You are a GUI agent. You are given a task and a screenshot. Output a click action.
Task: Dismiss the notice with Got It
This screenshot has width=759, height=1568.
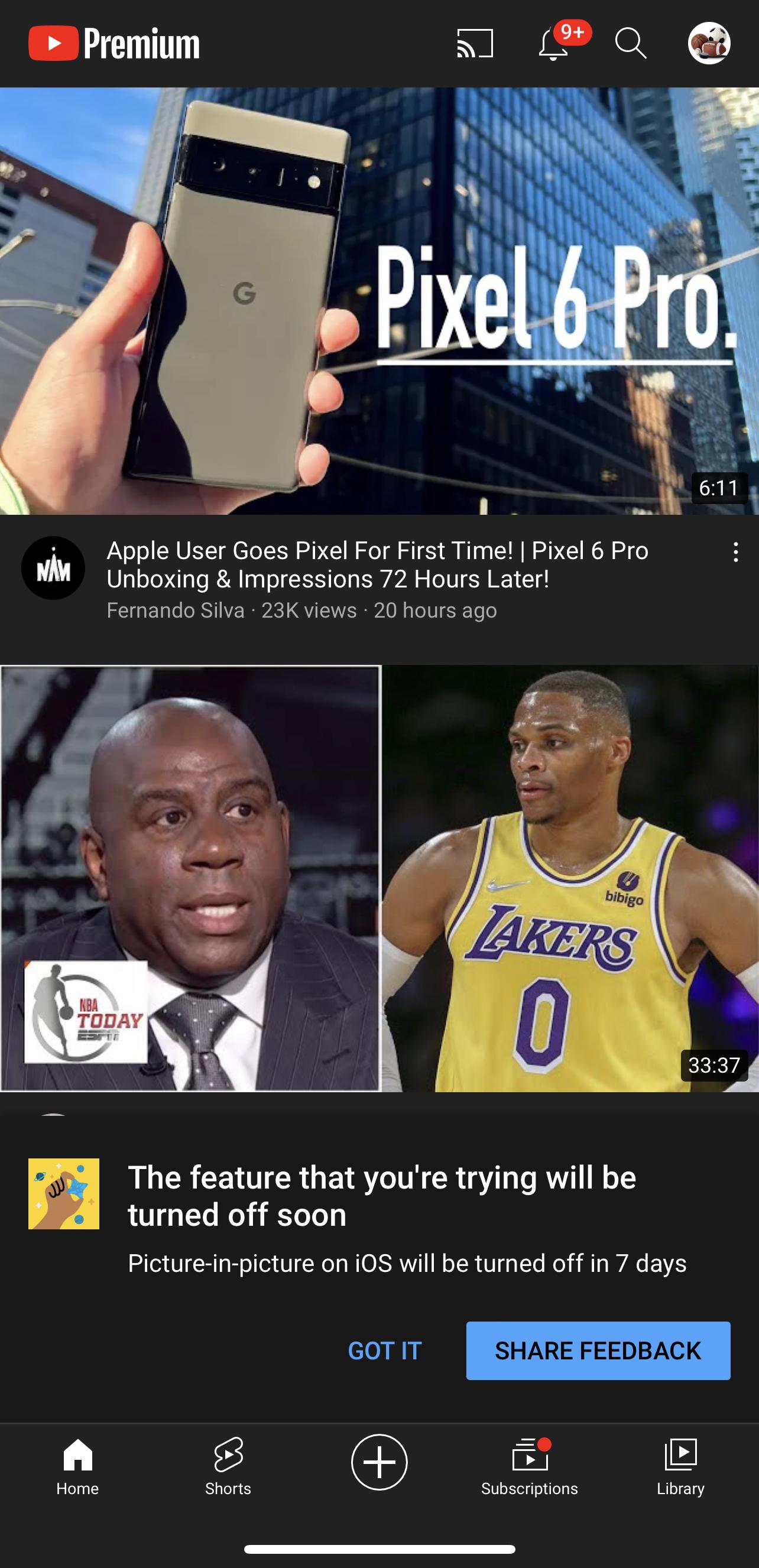coord(385,1351)
